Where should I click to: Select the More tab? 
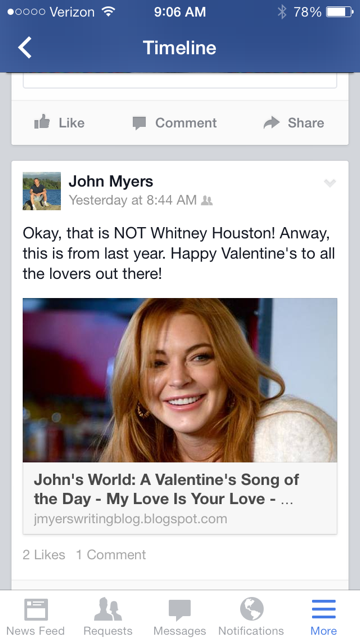tap(324, 616)
